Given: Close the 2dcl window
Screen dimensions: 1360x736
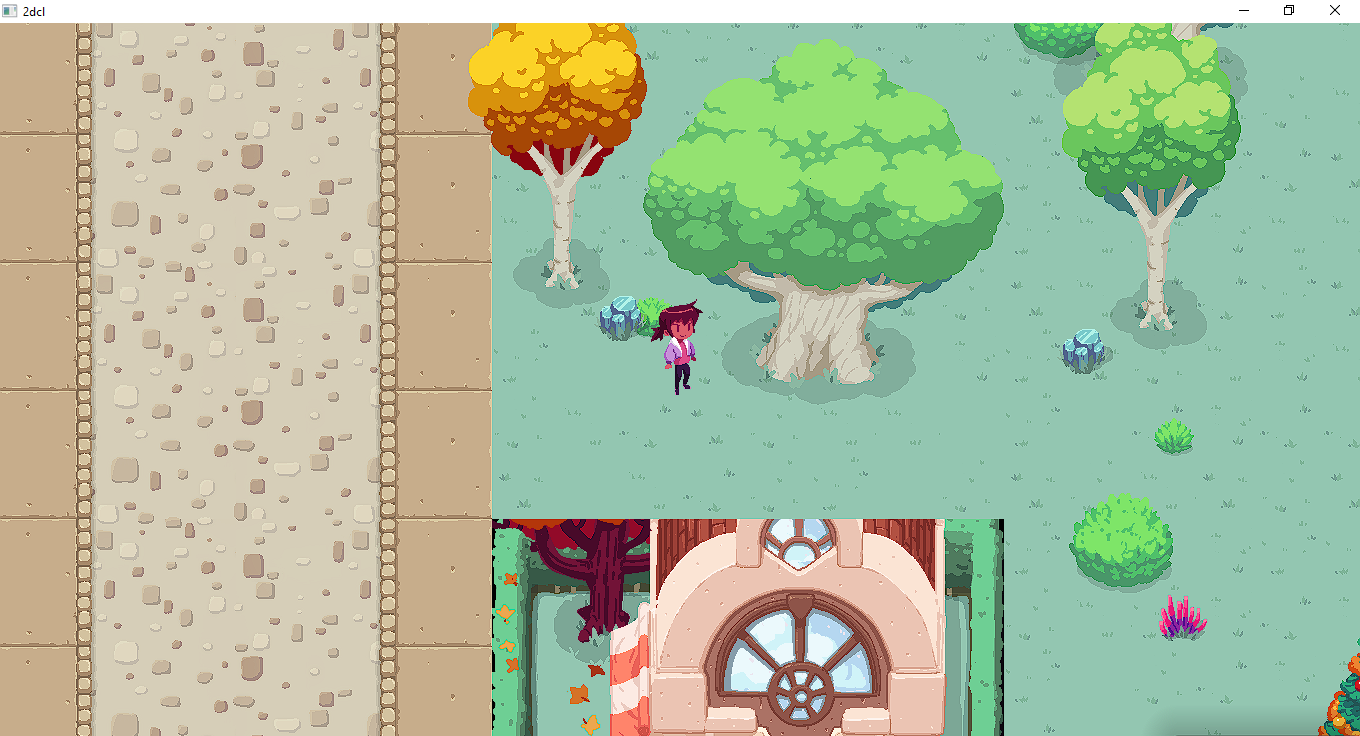Looking at the screenshot, I should [1335, 10].
